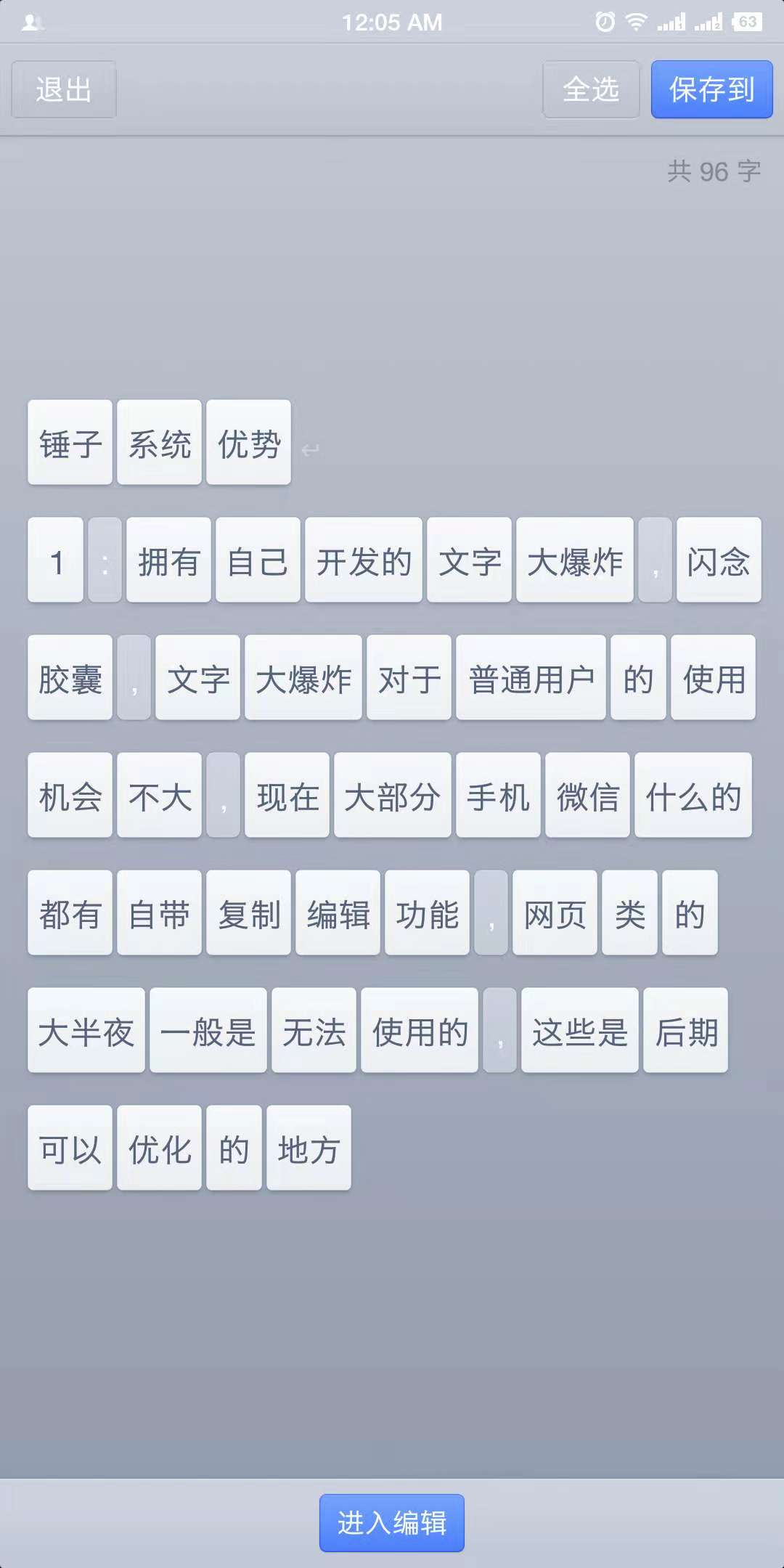Tap 进入编辑 to enter edit mode
Screen dimensions: 784x1568
(391, 1524)
